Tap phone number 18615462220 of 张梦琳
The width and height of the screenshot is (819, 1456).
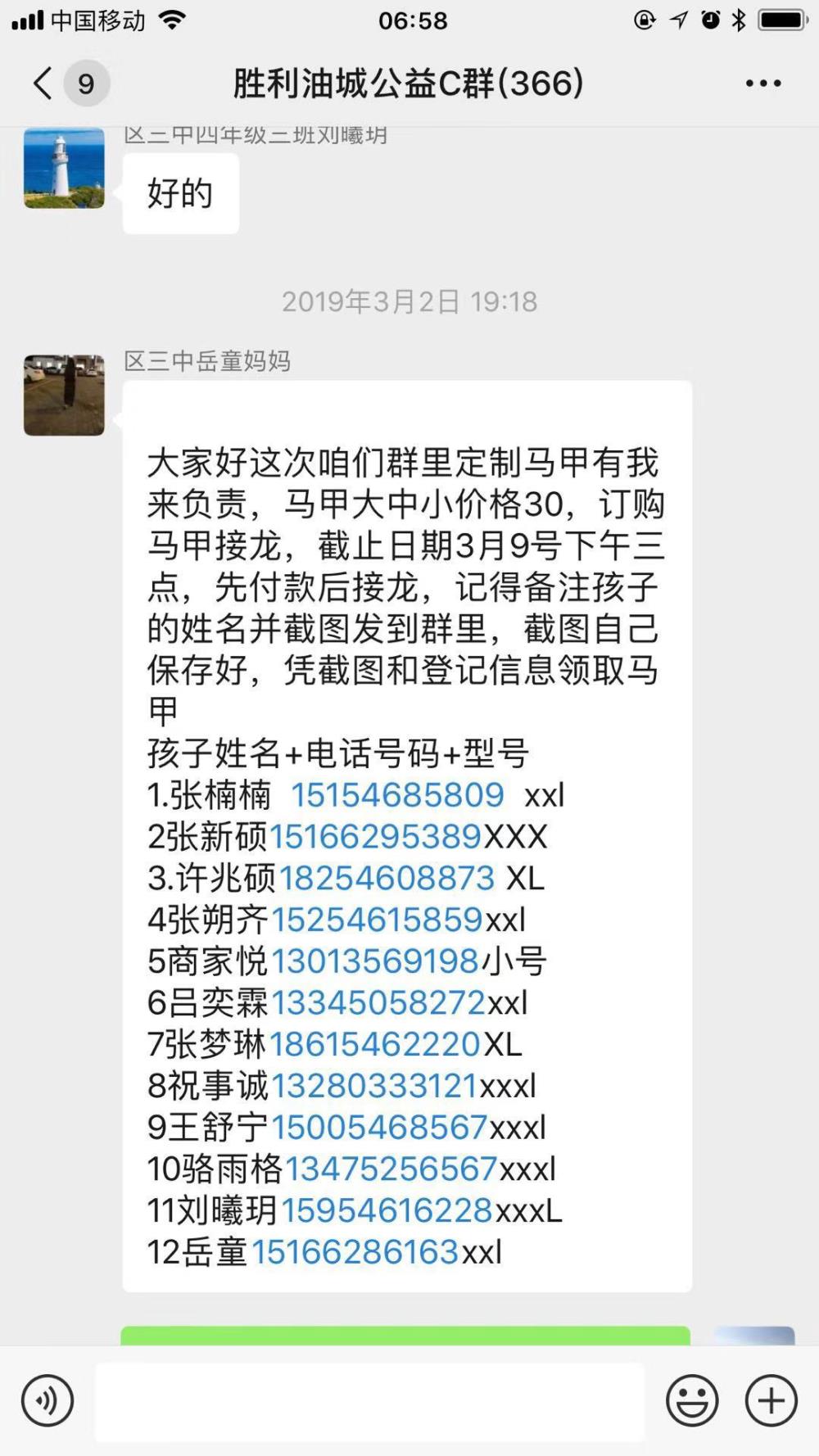point(375,1045)
